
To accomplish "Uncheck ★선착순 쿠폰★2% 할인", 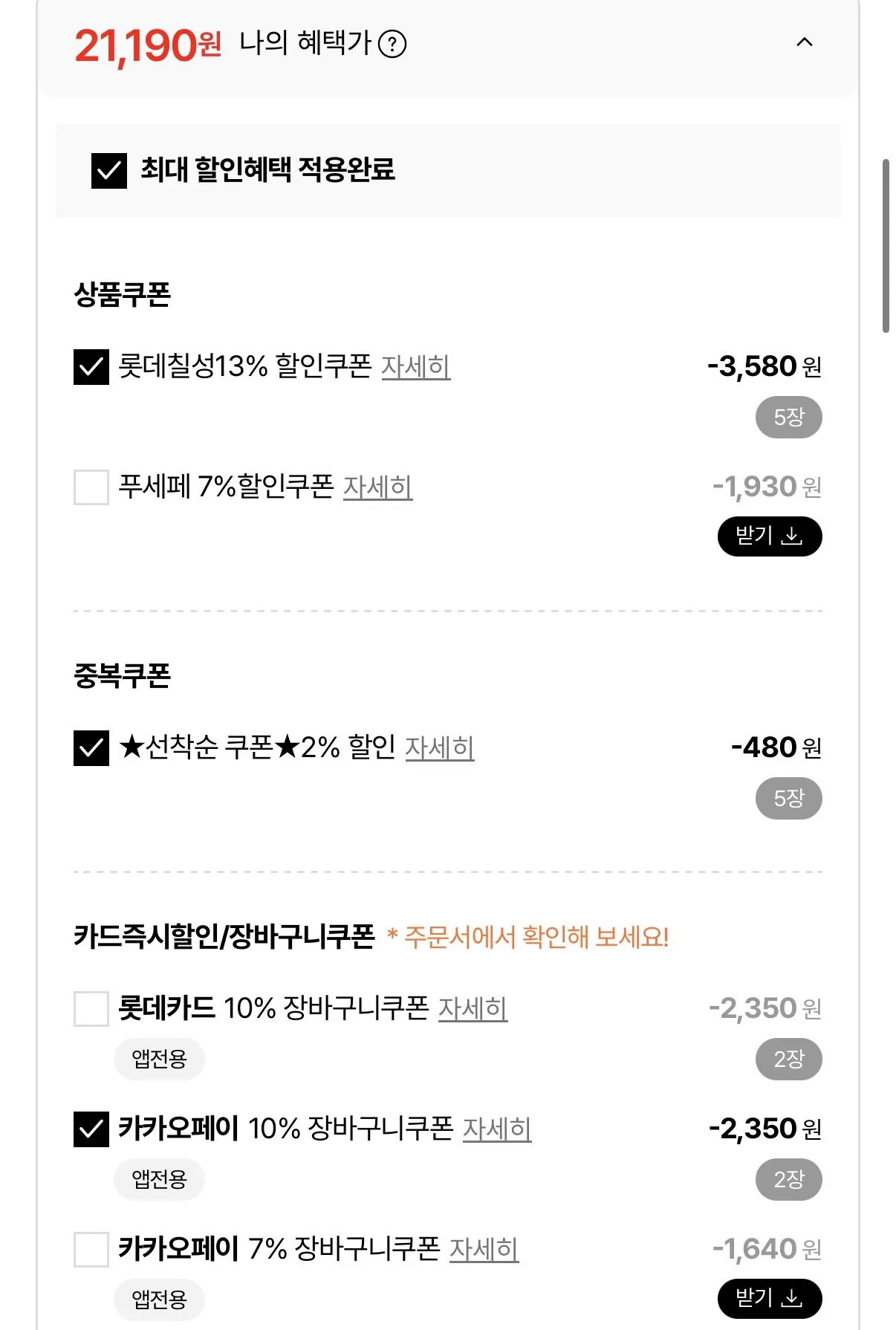I will click(x=91, y=750).
